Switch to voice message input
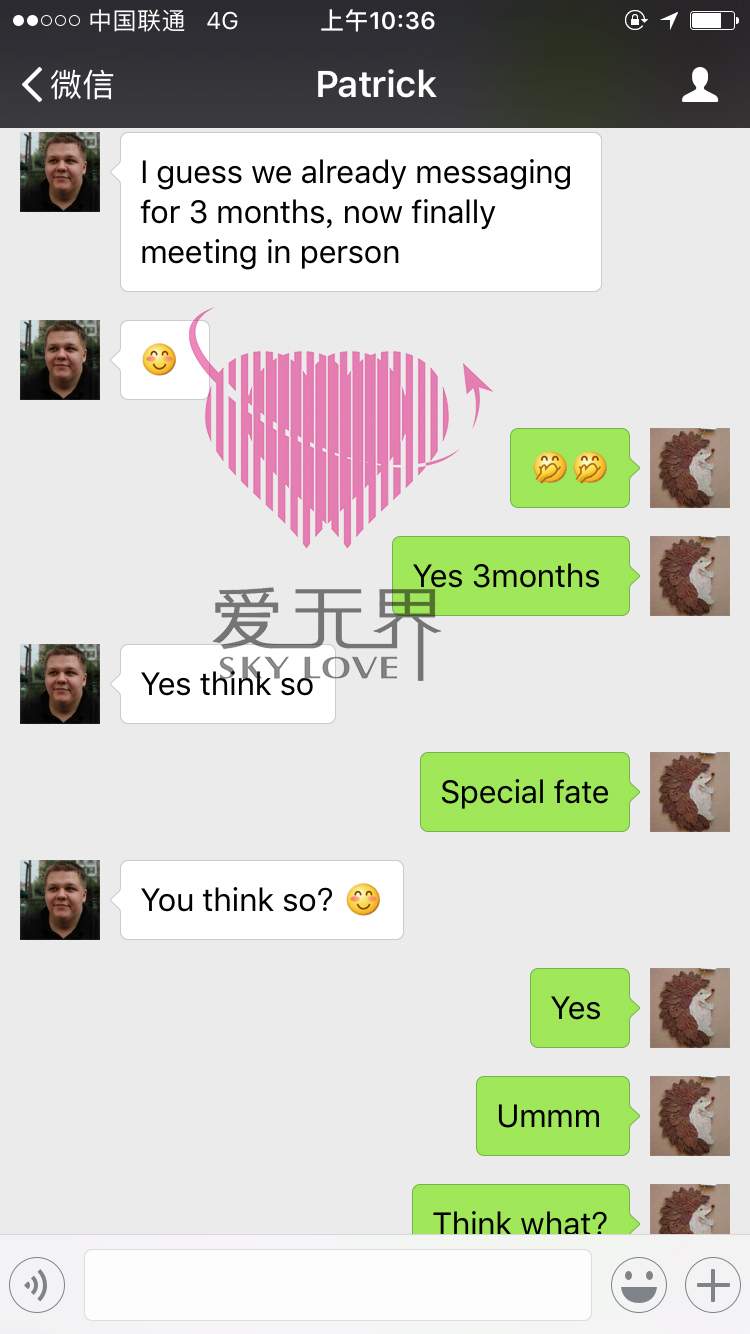This screenshot has width=750, height=1334. [37, 1285]
